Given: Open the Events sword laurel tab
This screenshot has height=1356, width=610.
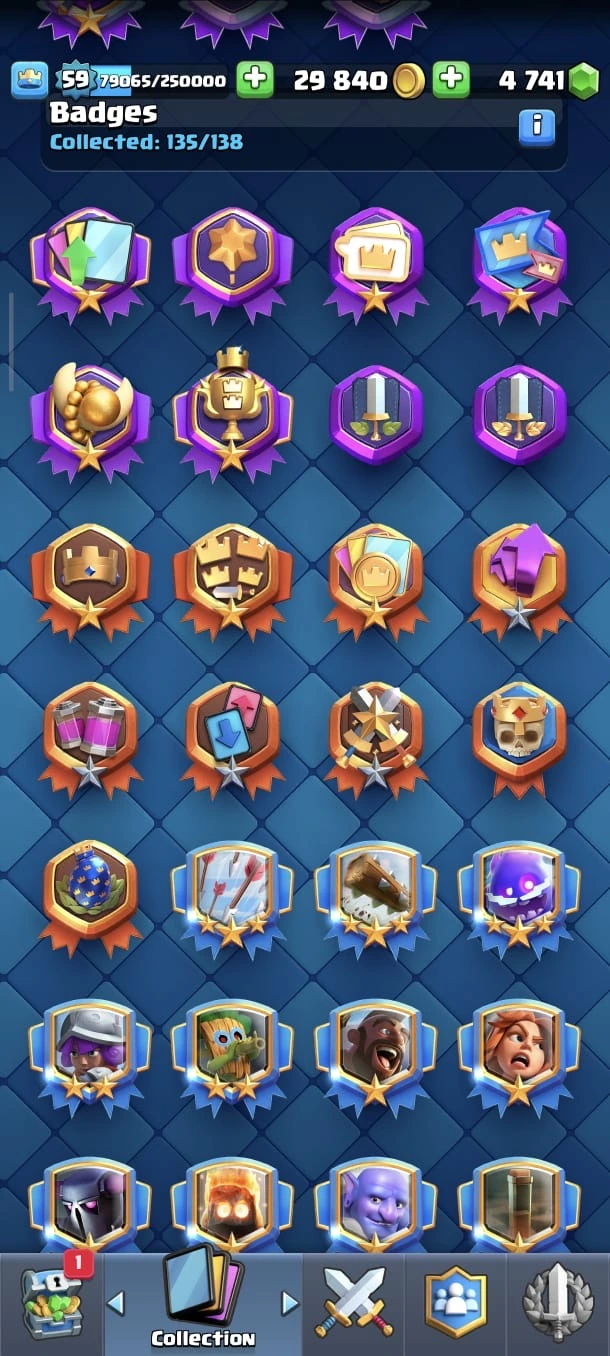Looking at the screenshot, I should [558, 1300].
